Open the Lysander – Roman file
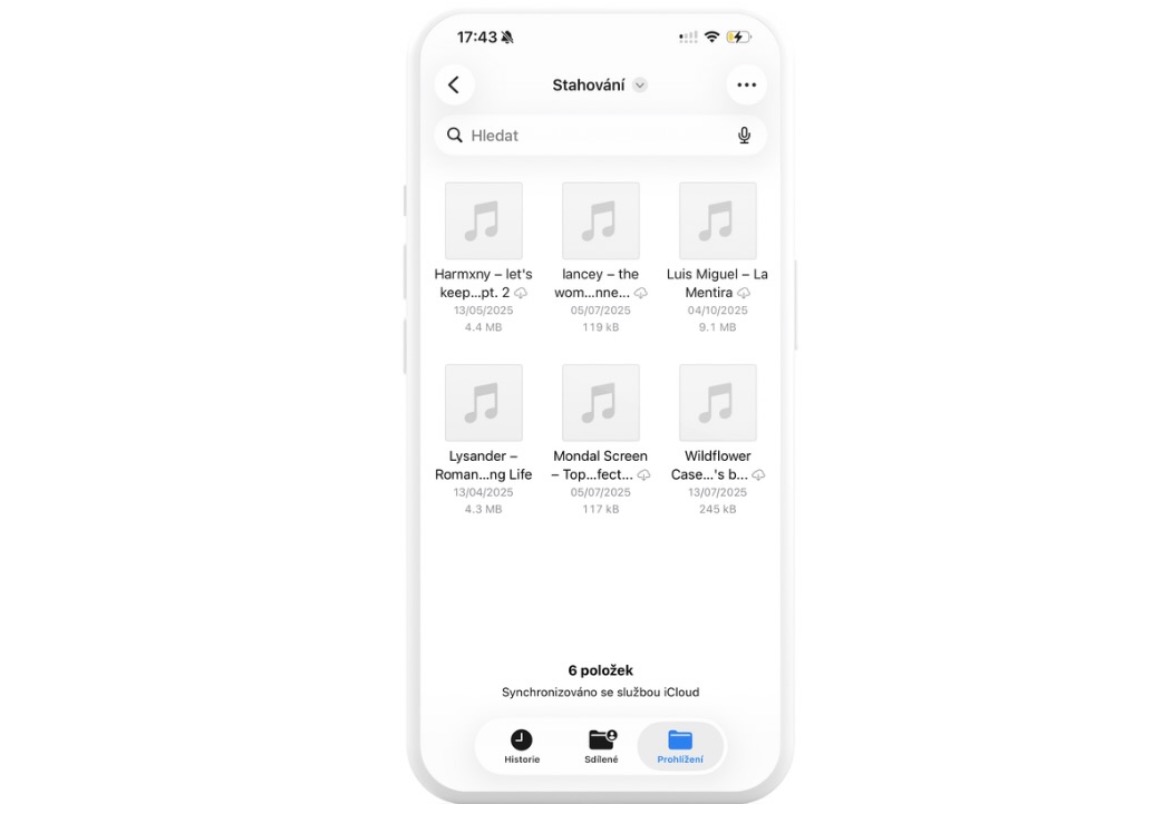The width and height of the screenshot is (1174, 814). click(x=484, y=403)
